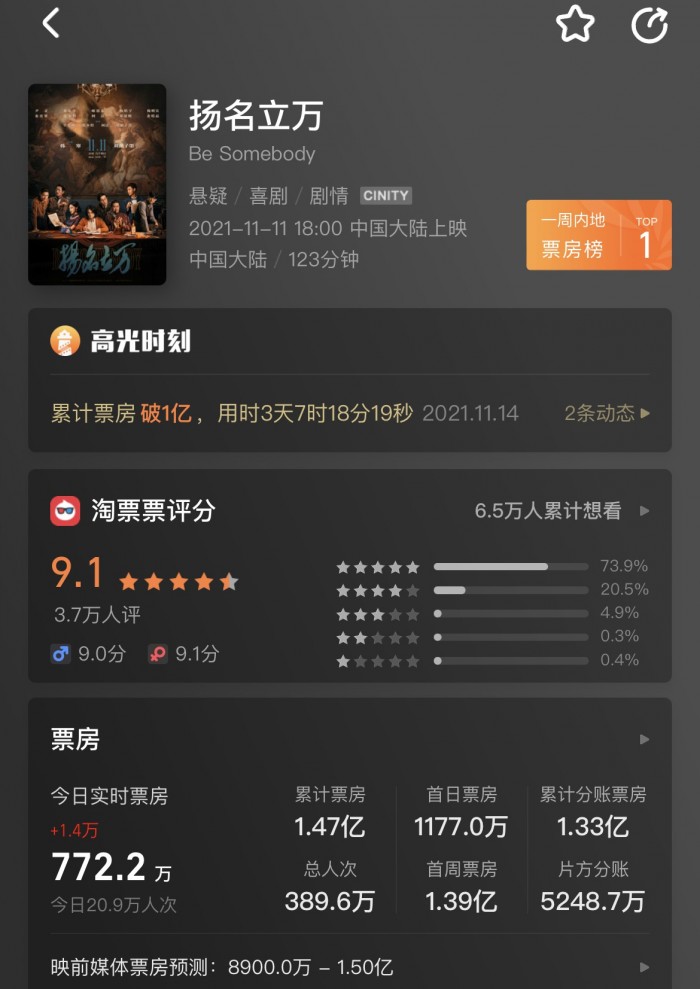This screenshot has height=989, width=700.
Task: Open the 一周内地票房榜 TOP 1 ranking
Action: pos(598,235)
